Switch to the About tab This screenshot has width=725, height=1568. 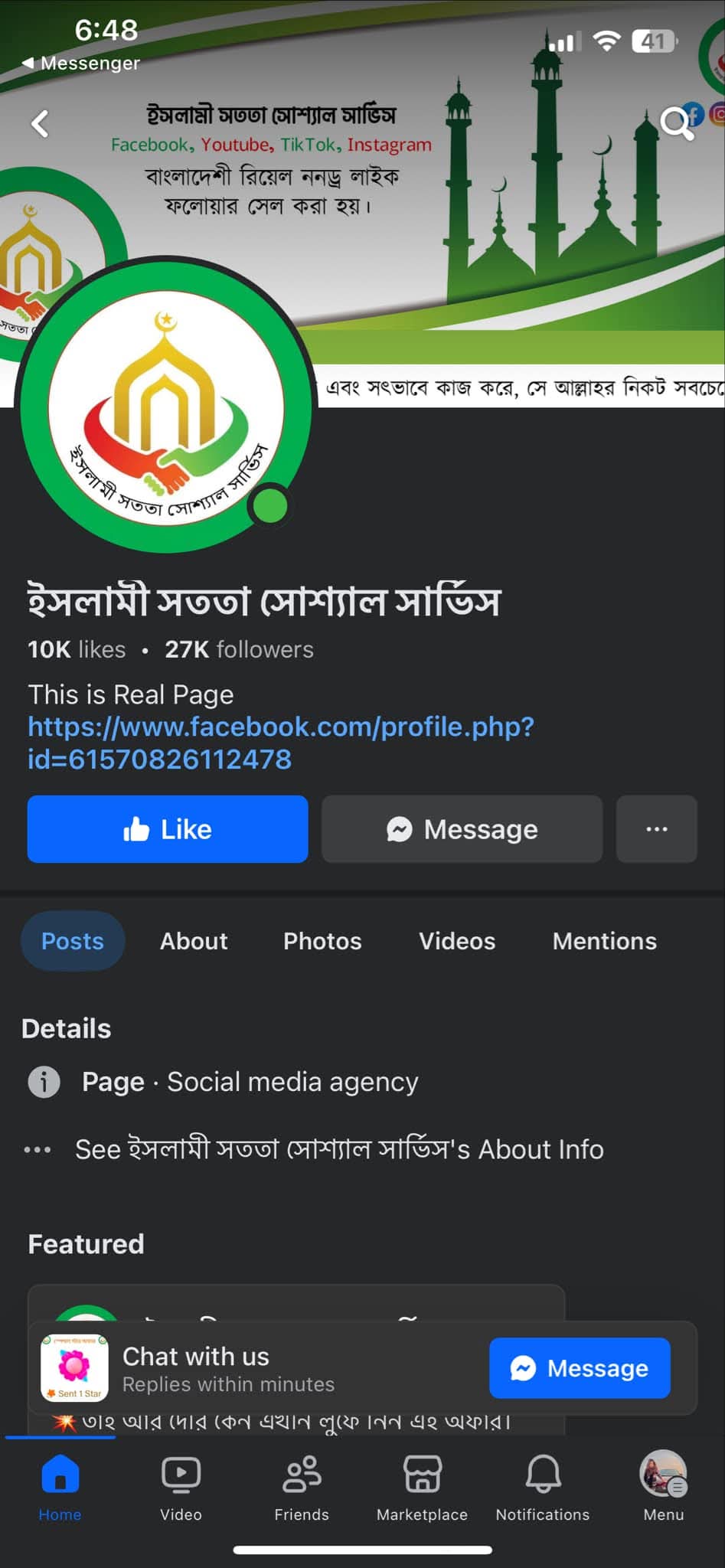click(x=194, y=941)
